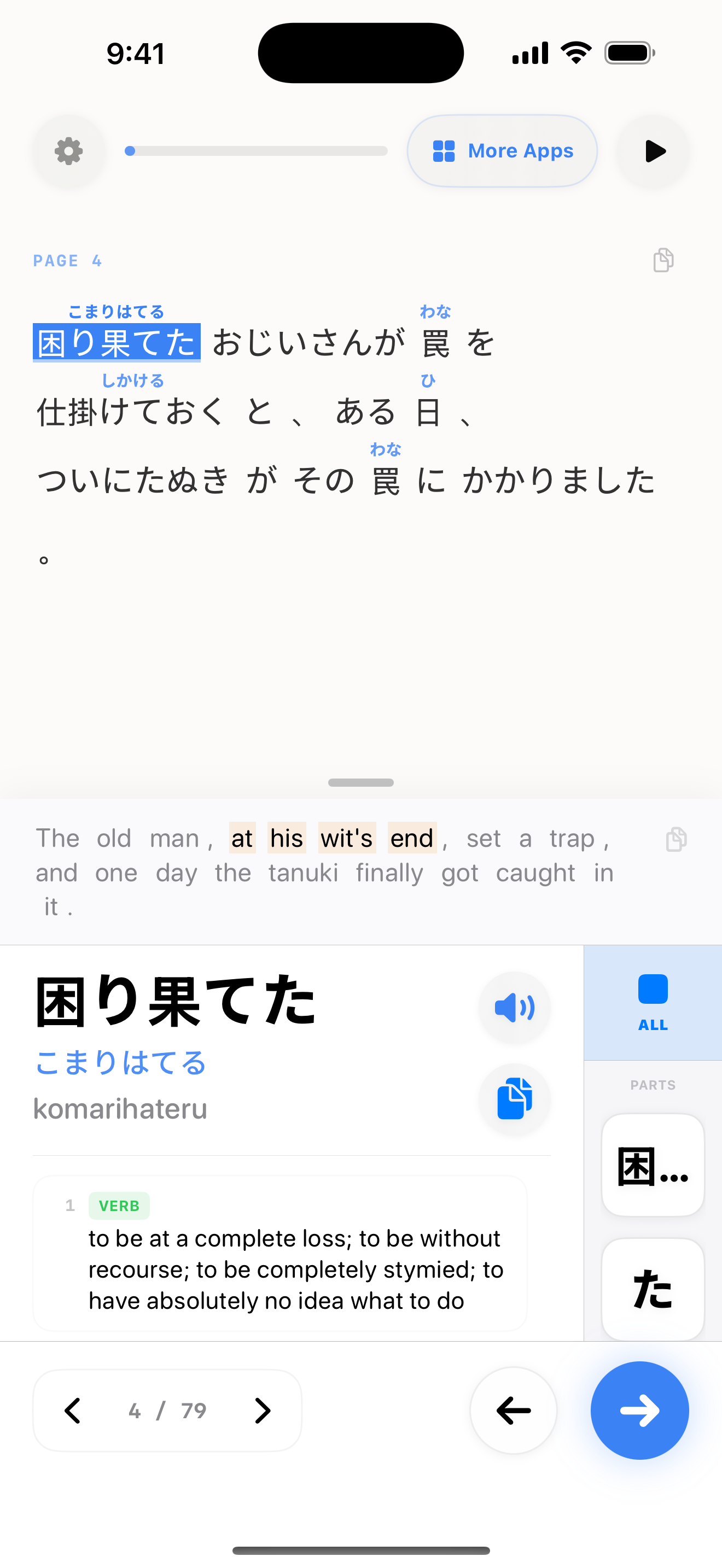This screenshot has height=1568, width=722.
Task: Tap the More Apps button
Action: coord(502,151)
